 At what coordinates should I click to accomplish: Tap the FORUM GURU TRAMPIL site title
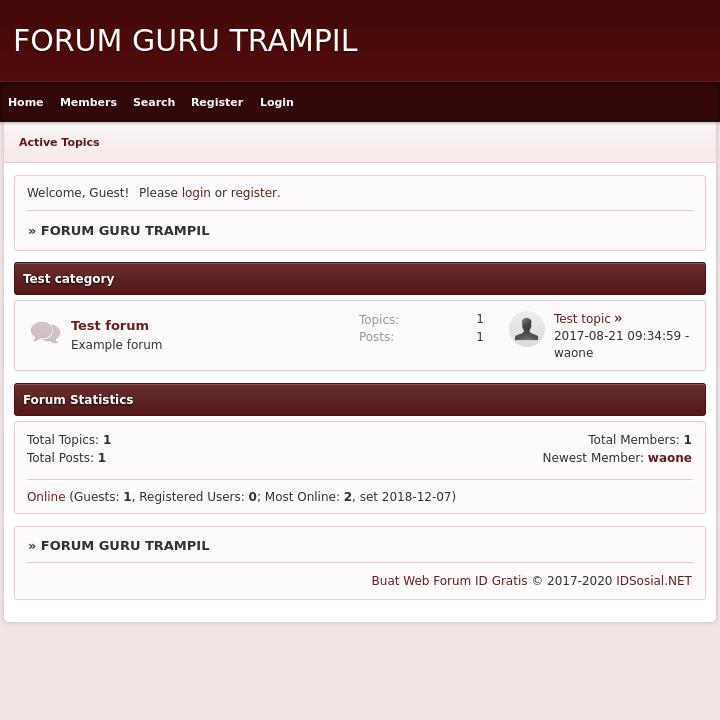(x=186, y=41)
